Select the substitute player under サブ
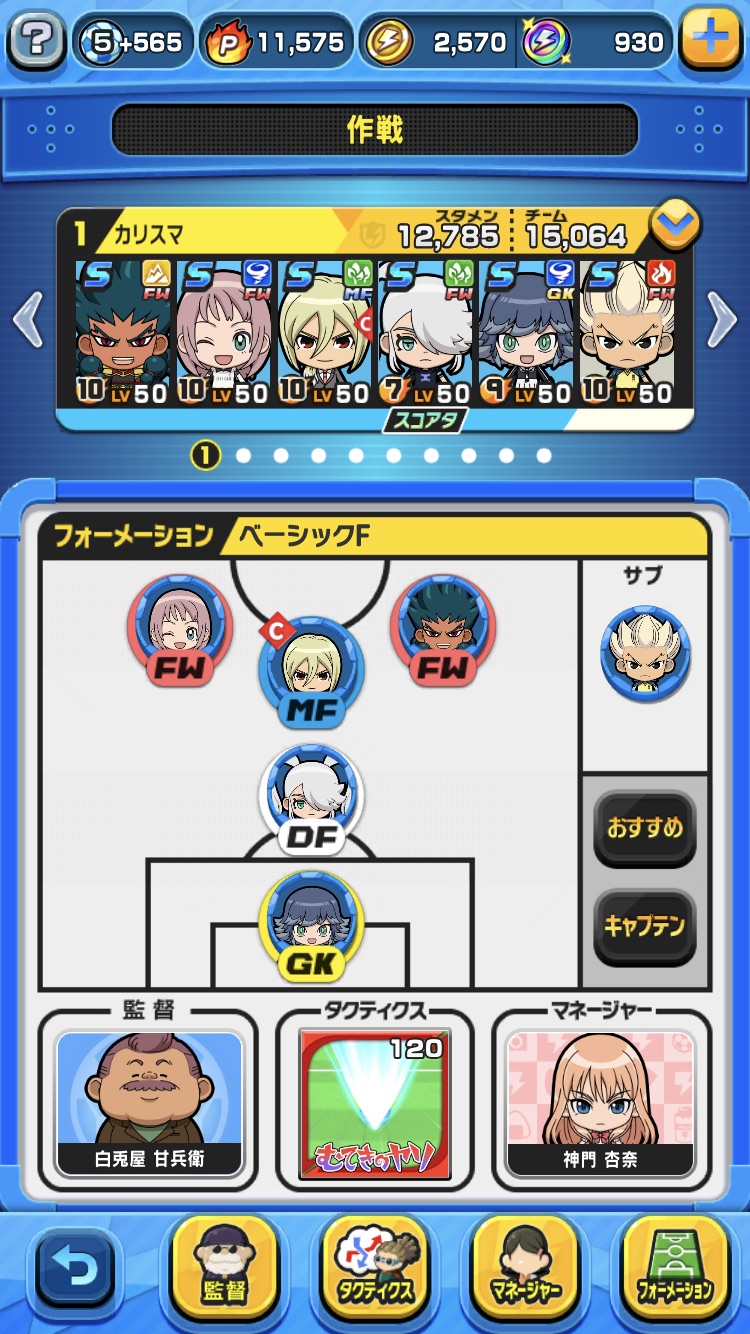This screenshot has height=1334, width=750. [x=645, y=655]
